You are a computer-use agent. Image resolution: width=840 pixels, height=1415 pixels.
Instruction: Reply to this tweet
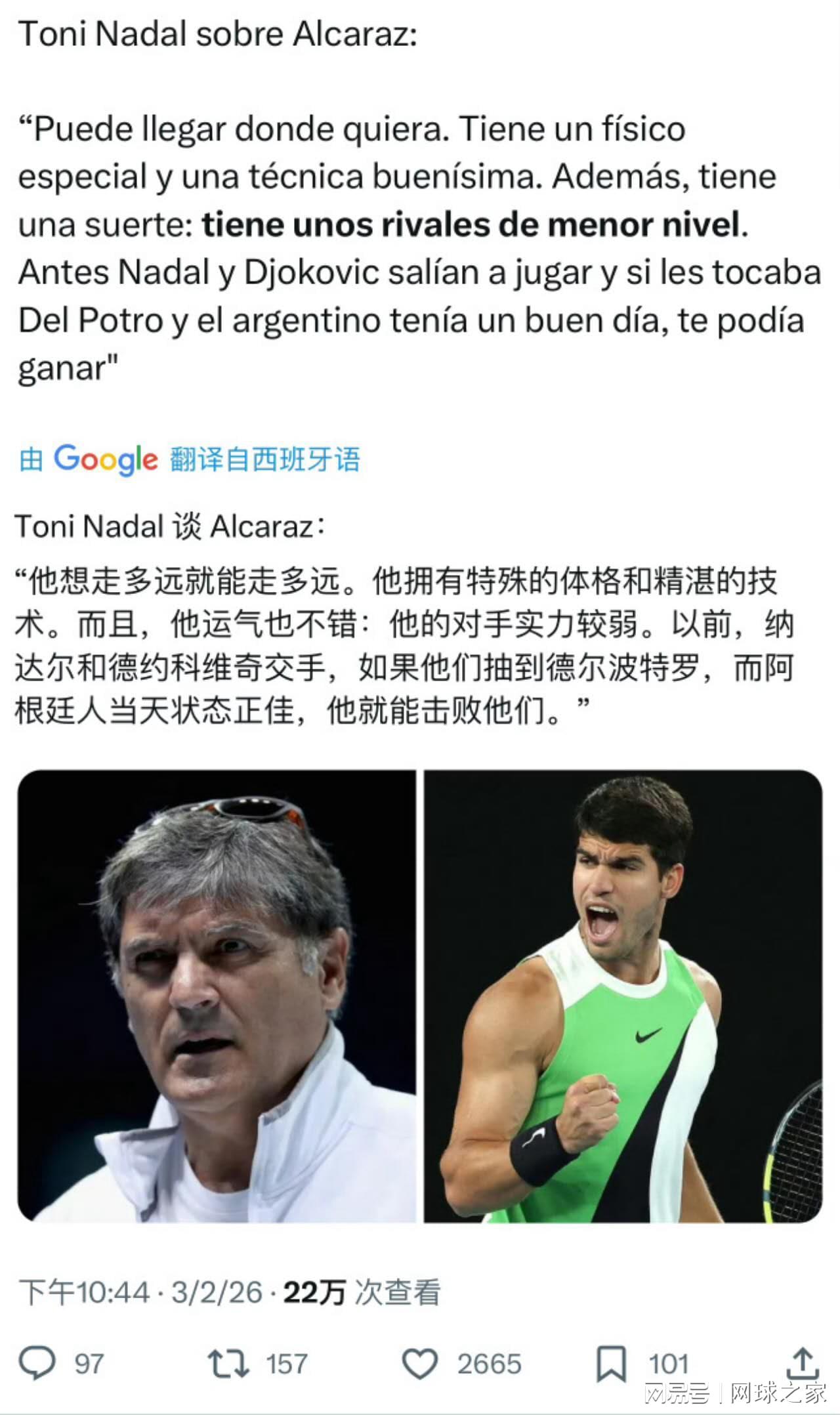coord(37,1364)
